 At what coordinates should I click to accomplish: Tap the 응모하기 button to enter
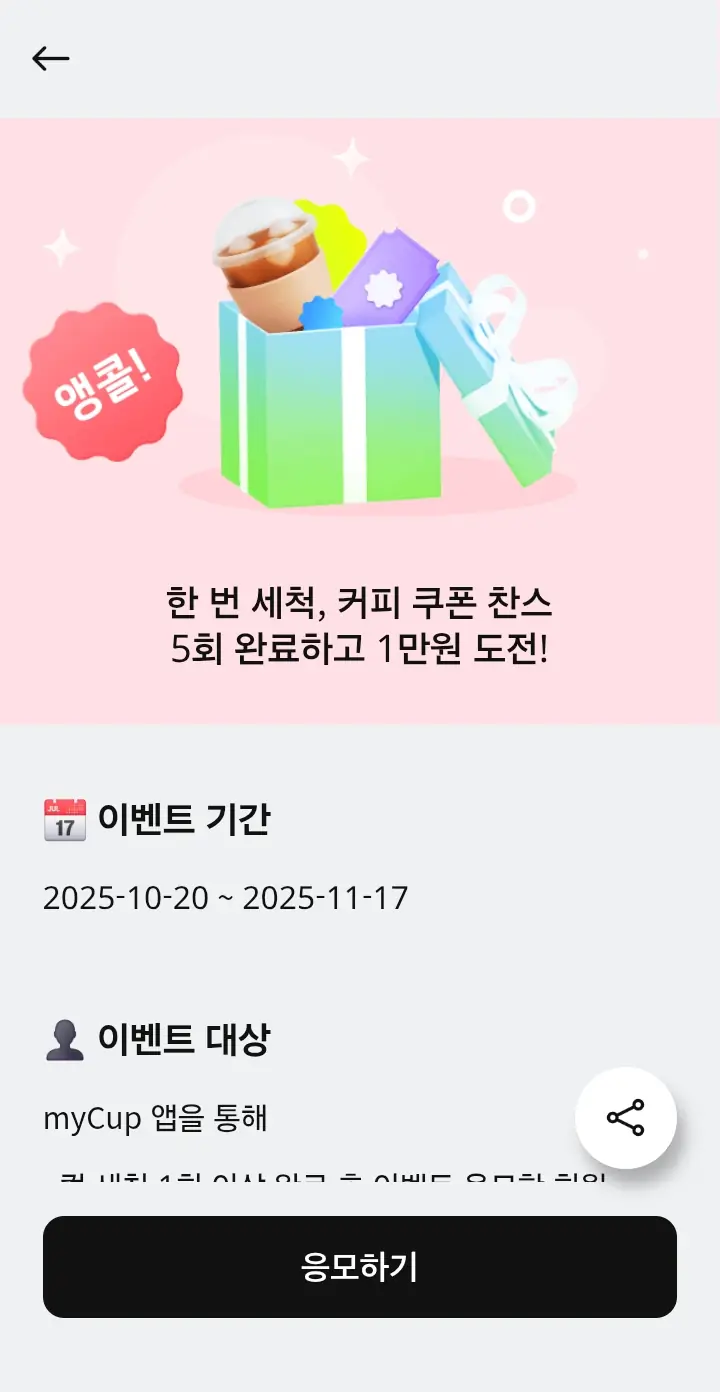click(x=360, y=1267)
